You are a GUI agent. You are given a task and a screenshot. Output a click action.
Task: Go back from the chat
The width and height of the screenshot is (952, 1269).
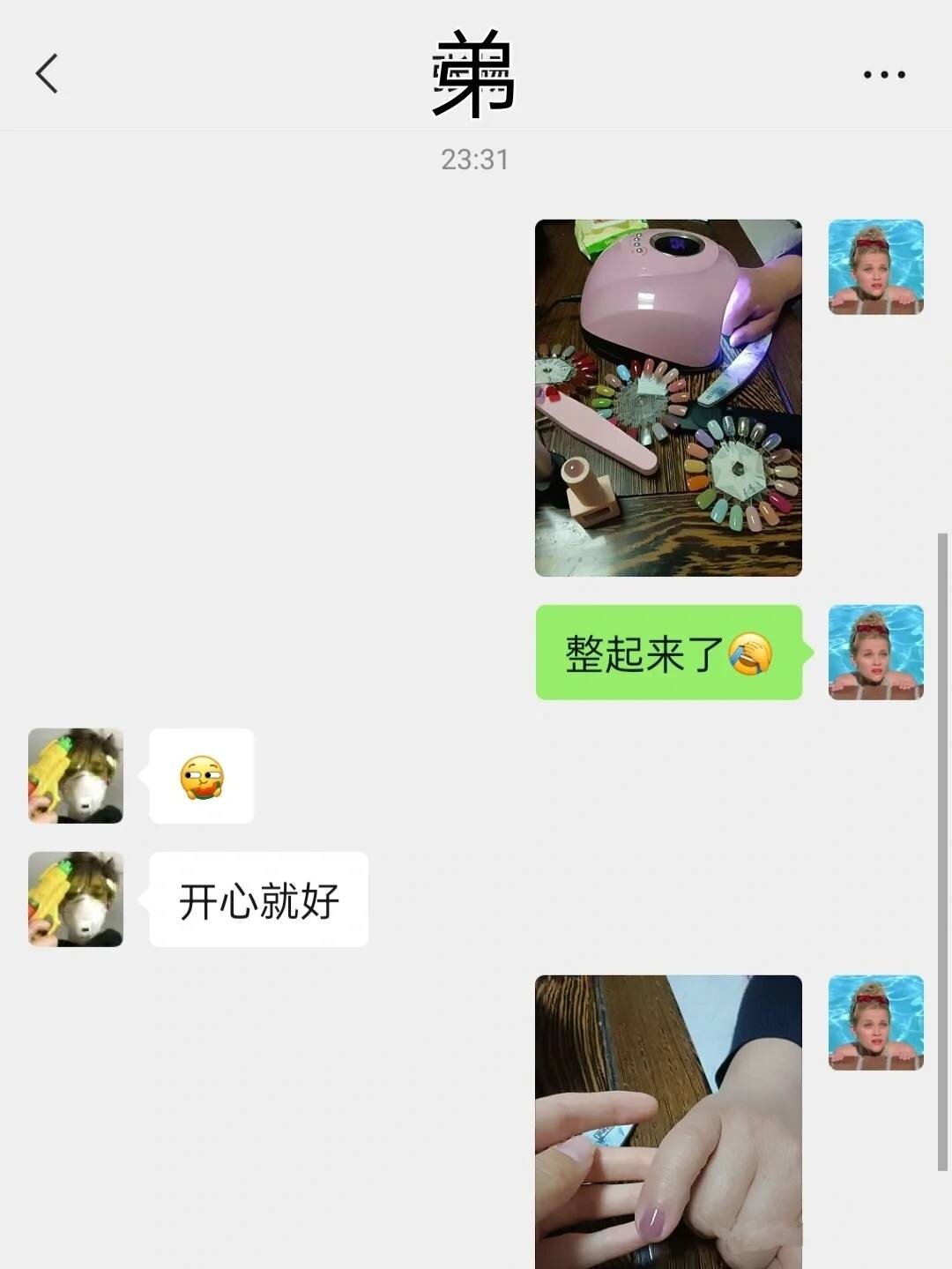coord(47,73)
